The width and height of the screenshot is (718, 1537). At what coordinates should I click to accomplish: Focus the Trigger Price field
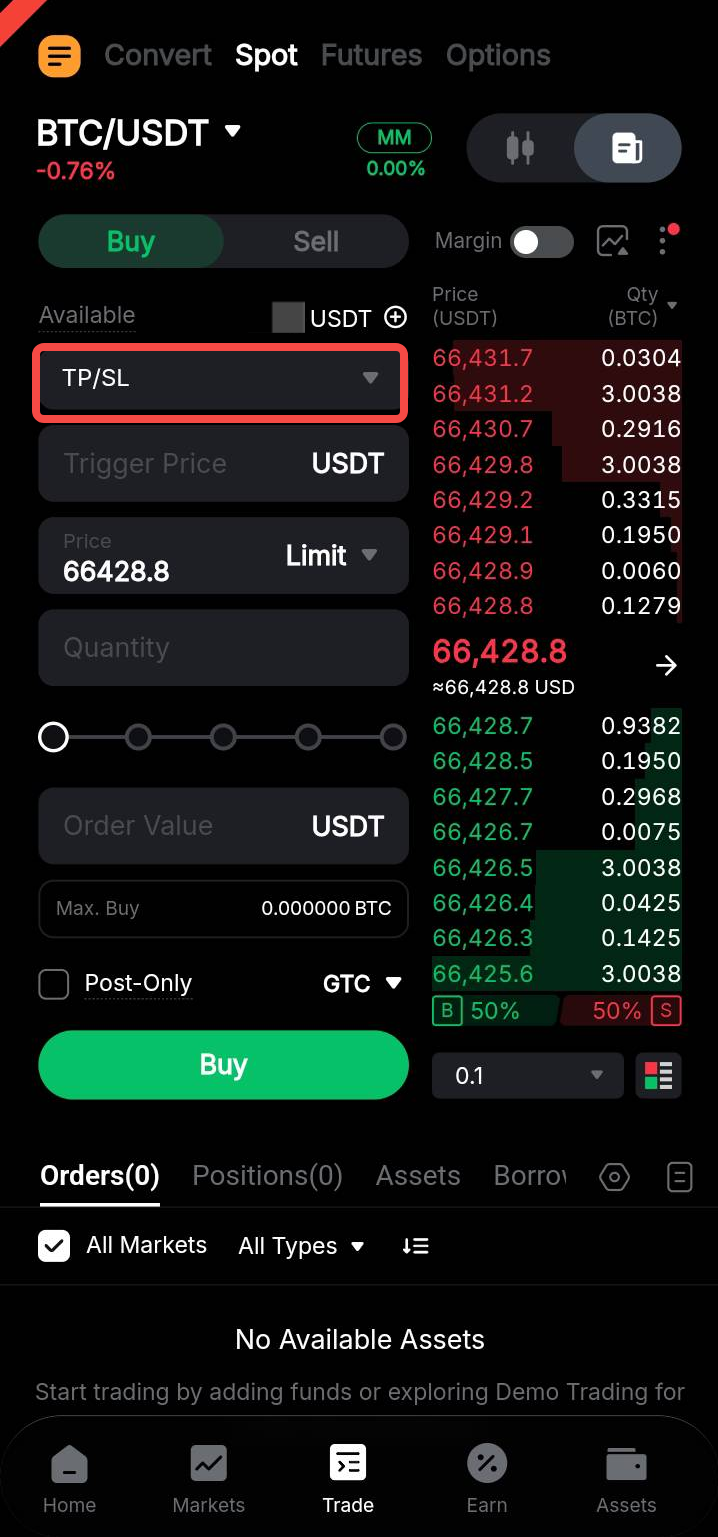[180, 464]
